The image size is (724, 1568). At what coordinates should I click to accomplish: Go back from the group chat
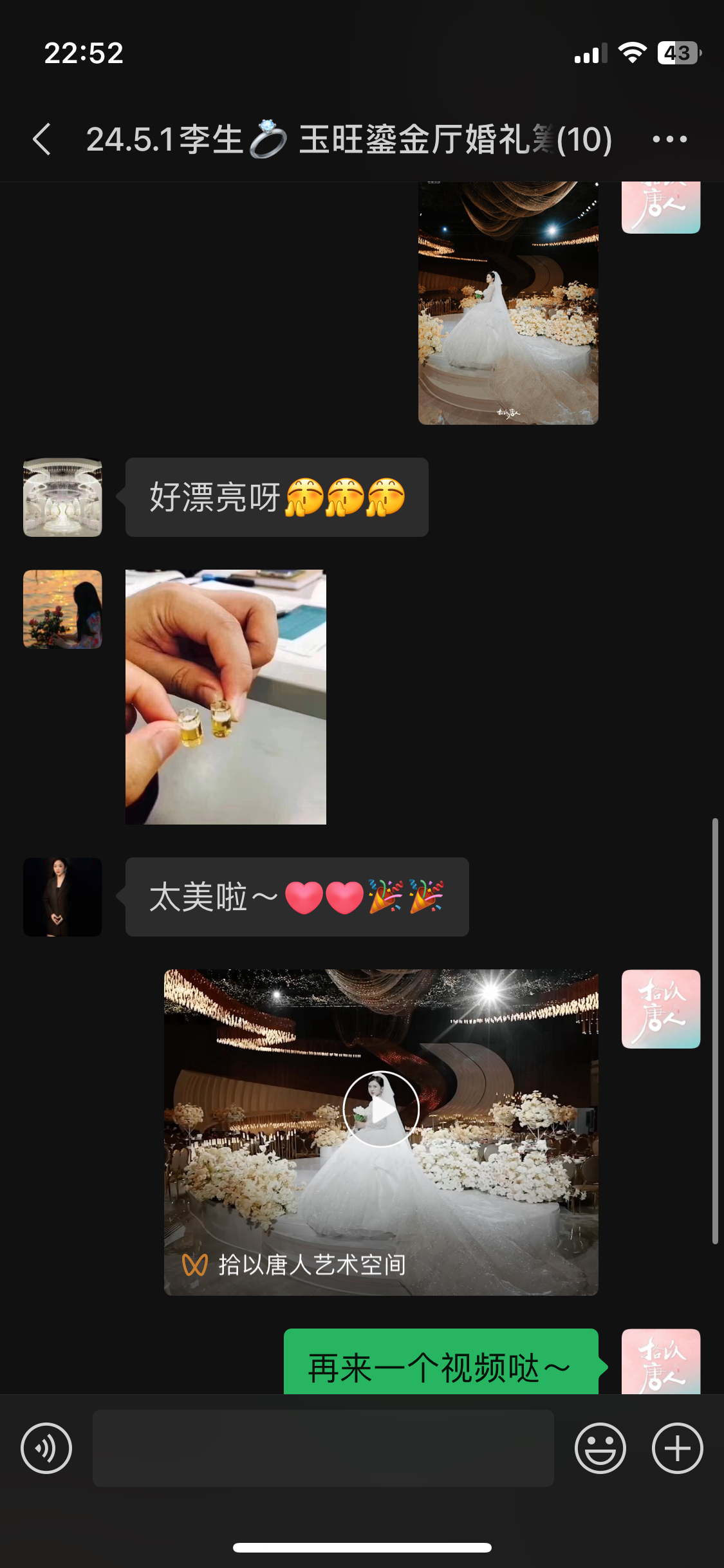coord(42,139)
